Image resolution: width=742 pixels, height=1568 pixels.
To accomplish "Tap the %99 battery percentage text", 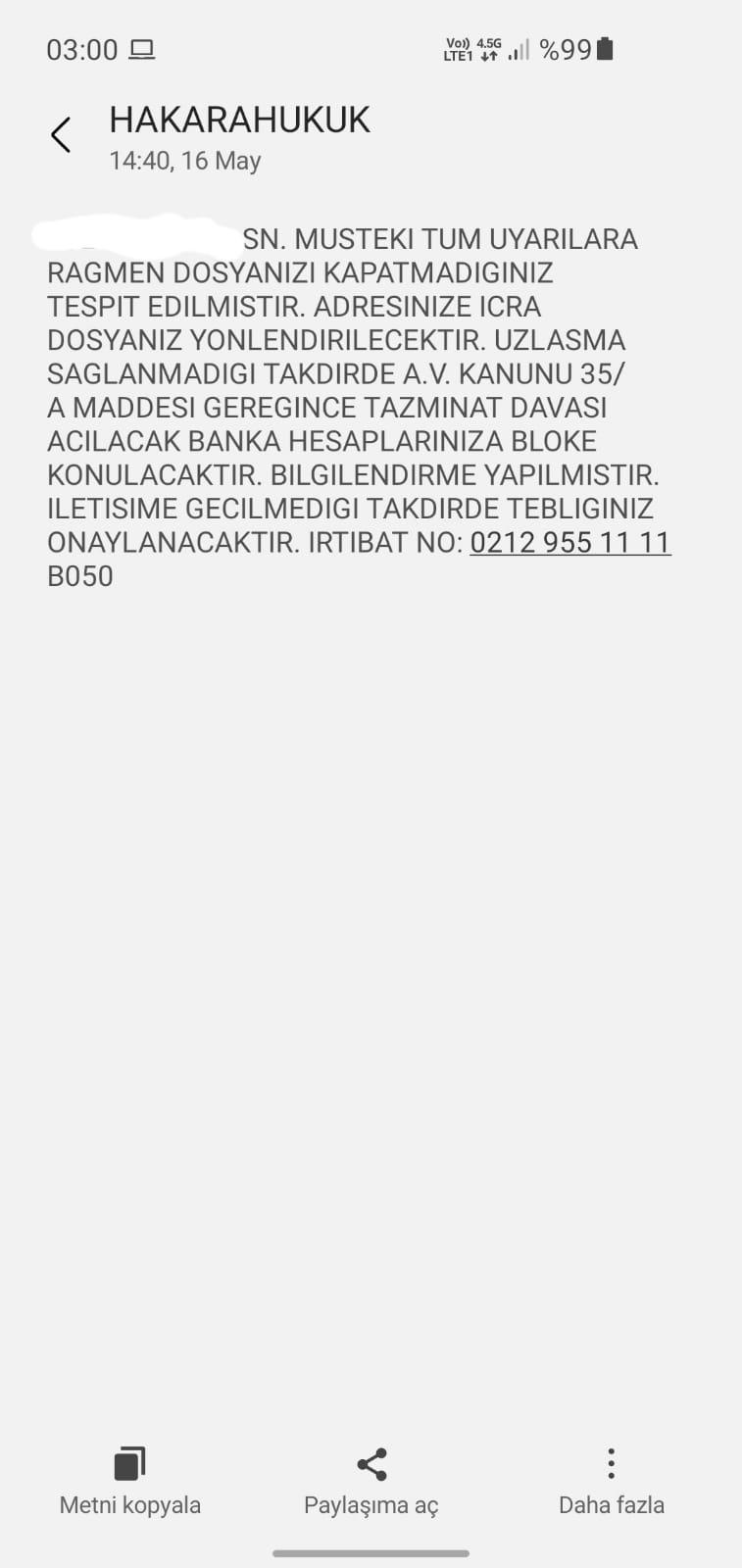I will click(566, 48).
